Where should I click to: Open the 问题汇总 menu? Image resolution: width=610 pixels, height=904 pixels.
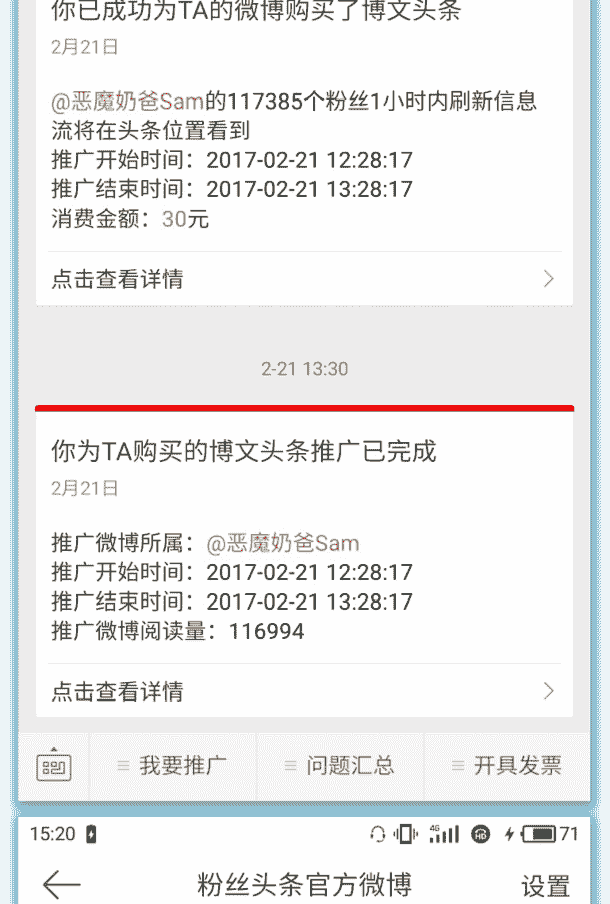[340, 766]
